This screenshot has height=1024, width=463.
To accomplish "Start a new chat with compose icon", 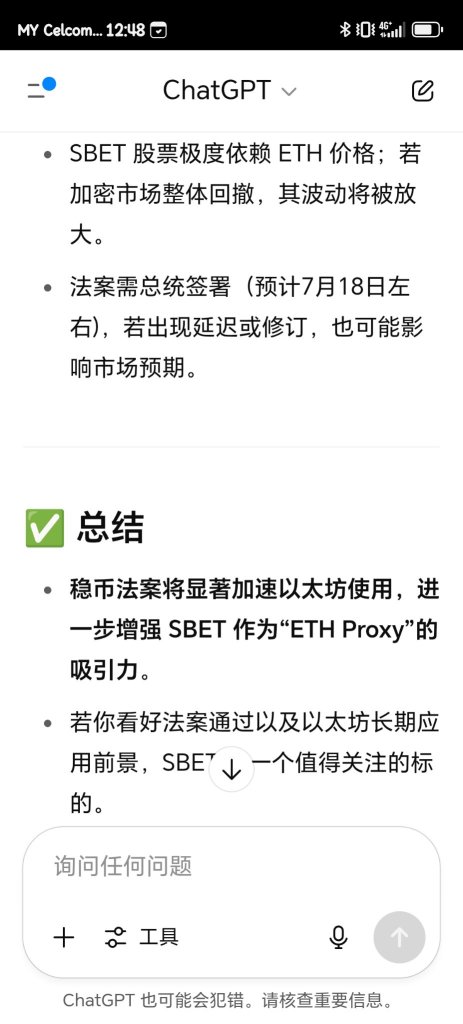I will (x=423, y=90).
